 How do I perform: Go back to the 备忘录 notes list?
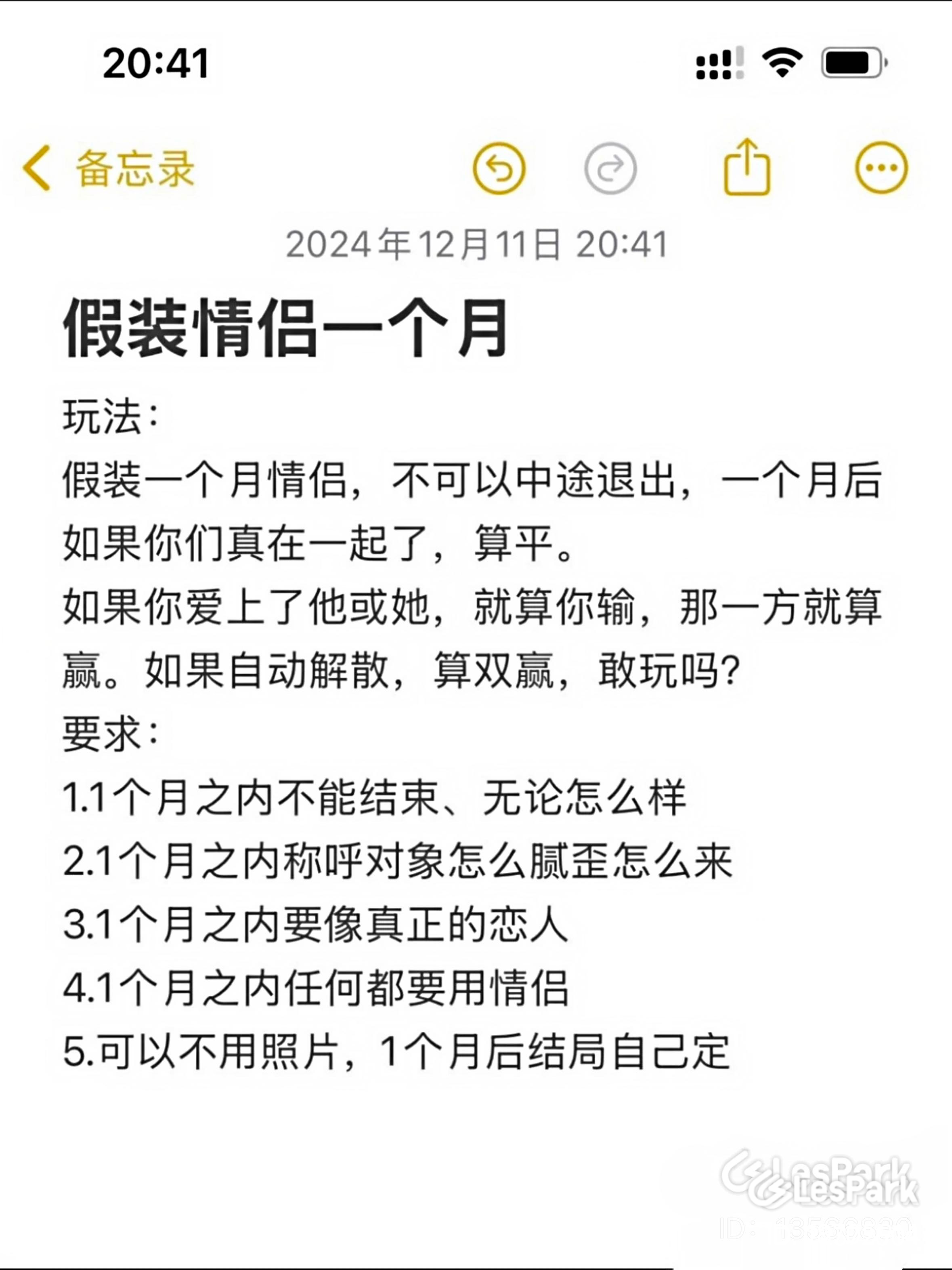[109, 168]
